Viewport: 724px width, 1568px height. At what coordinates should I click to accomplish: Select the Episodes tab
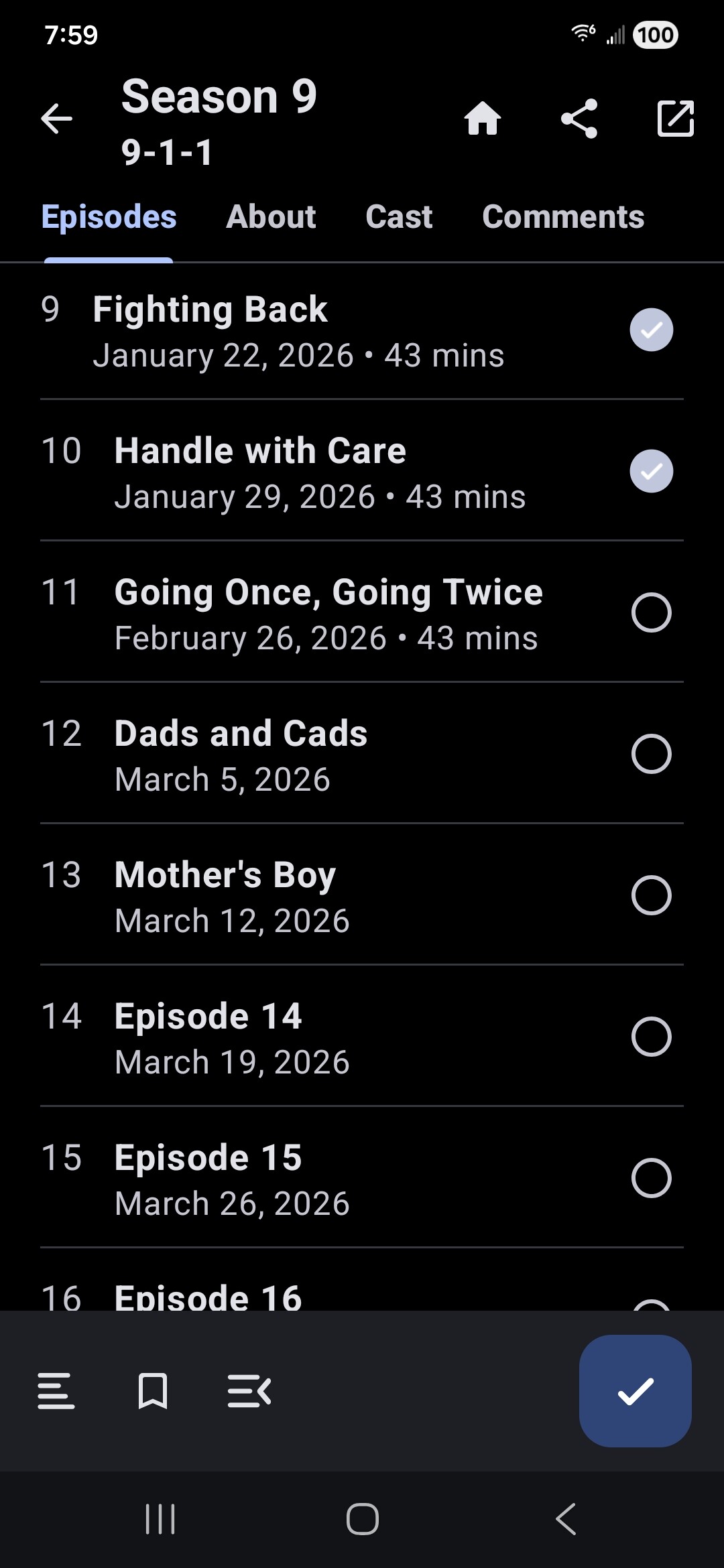109,217
